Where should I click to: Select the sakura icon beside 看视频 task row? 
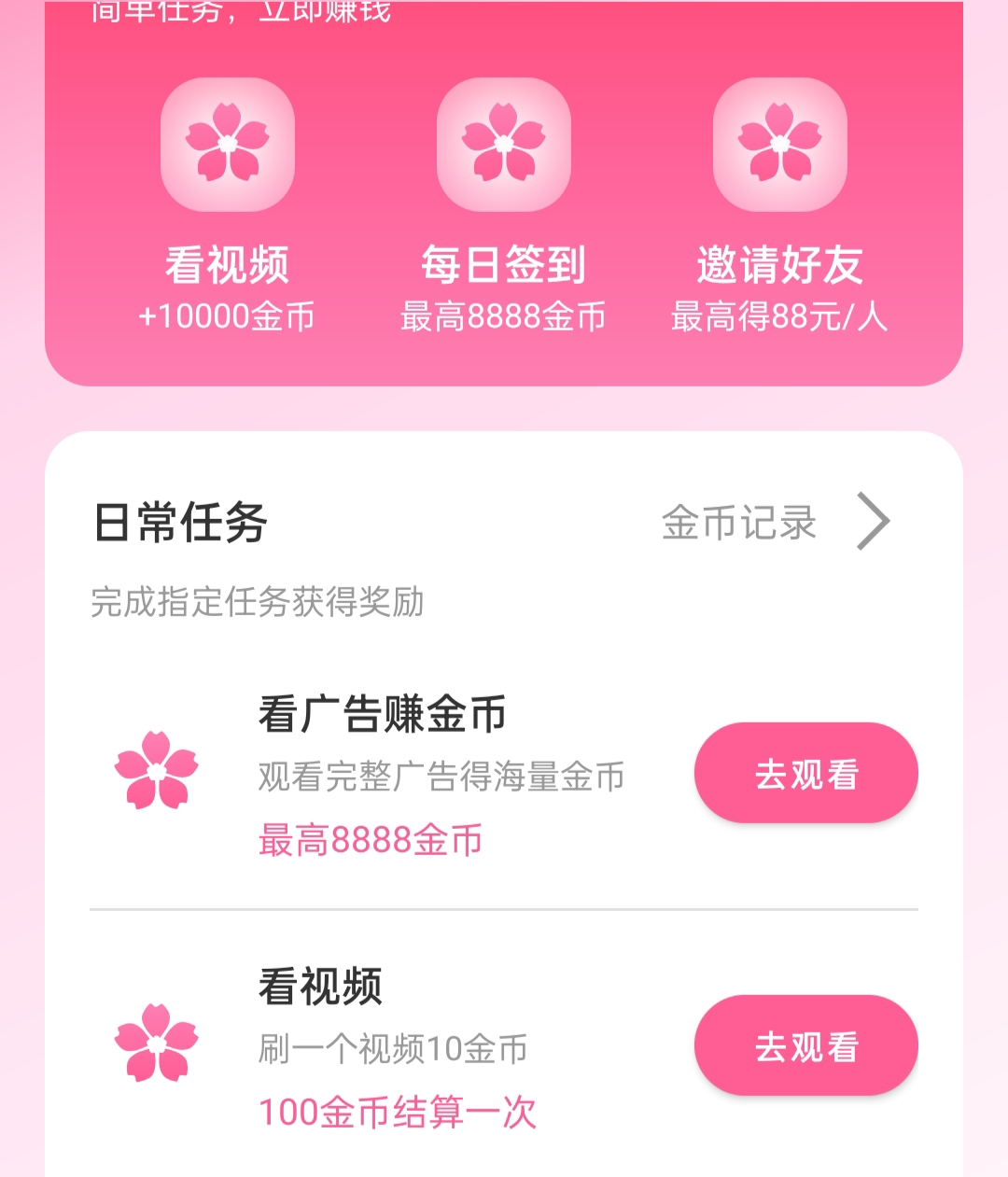point(155,1045)
